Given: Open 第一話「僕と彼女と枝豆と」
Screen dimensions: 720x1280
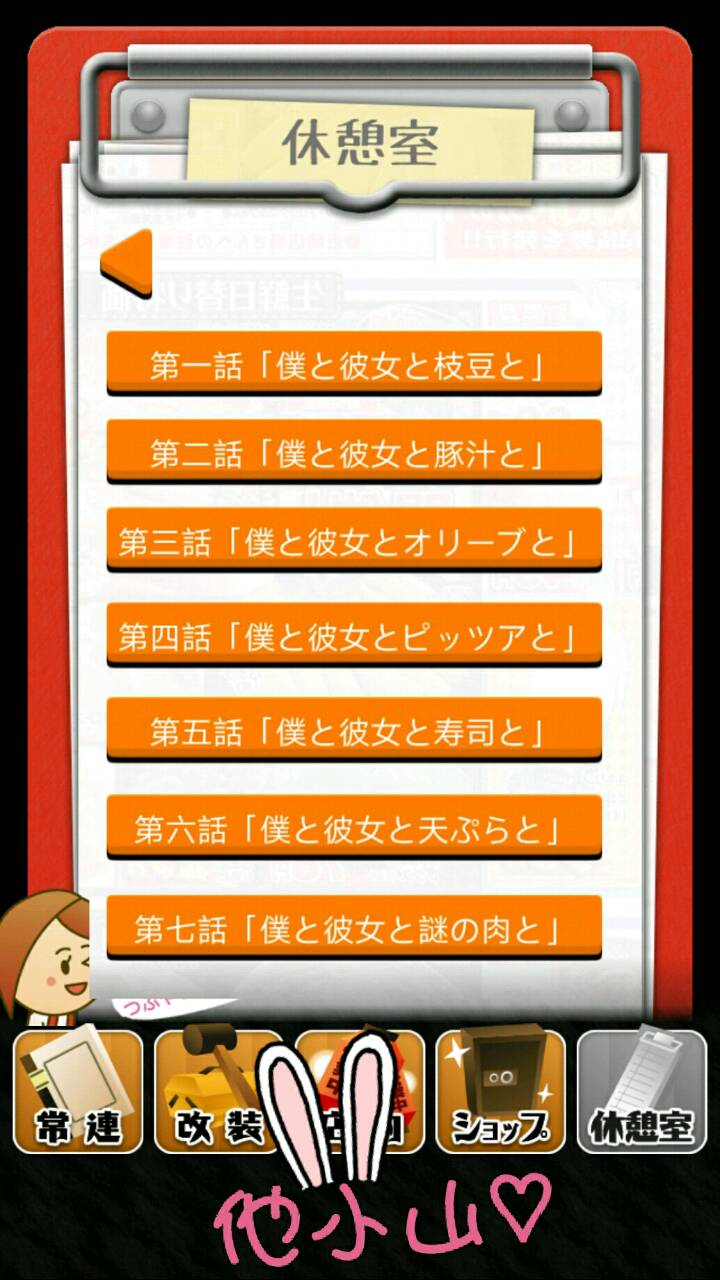Looking at the screenshot, I should pos(354,365).
